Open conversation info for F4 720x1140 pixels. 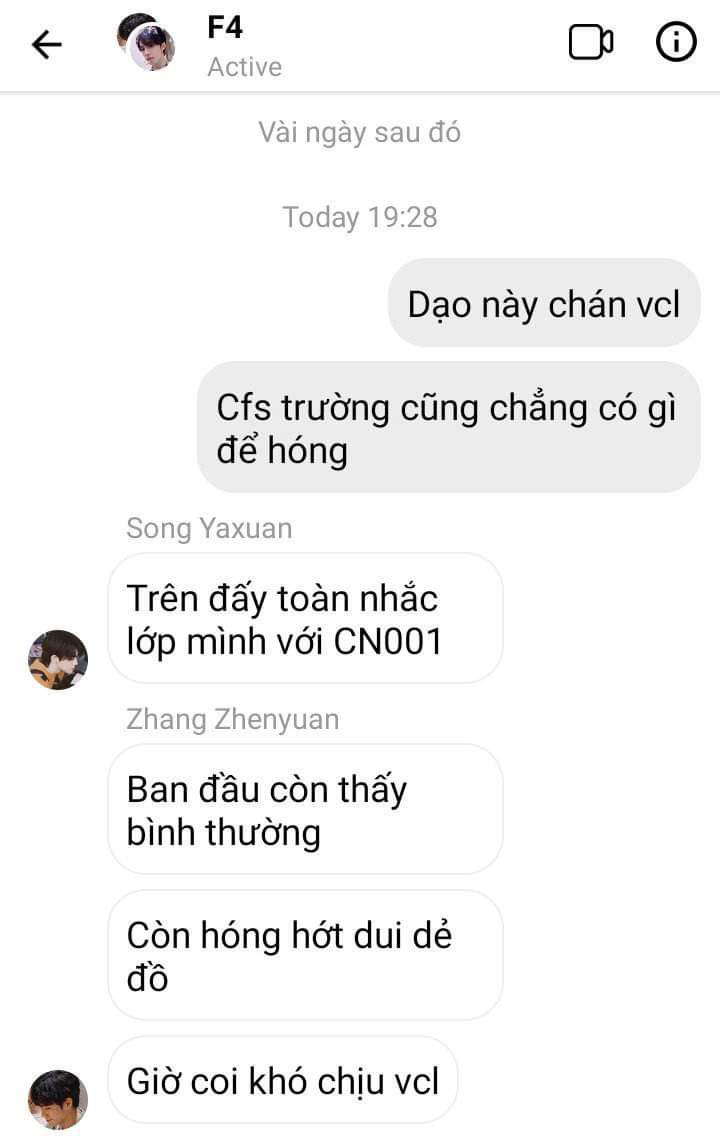(676, 43)
